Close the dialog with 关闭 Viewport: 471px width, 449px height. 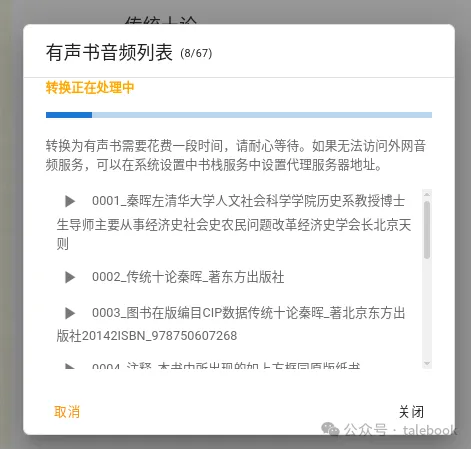411,412
